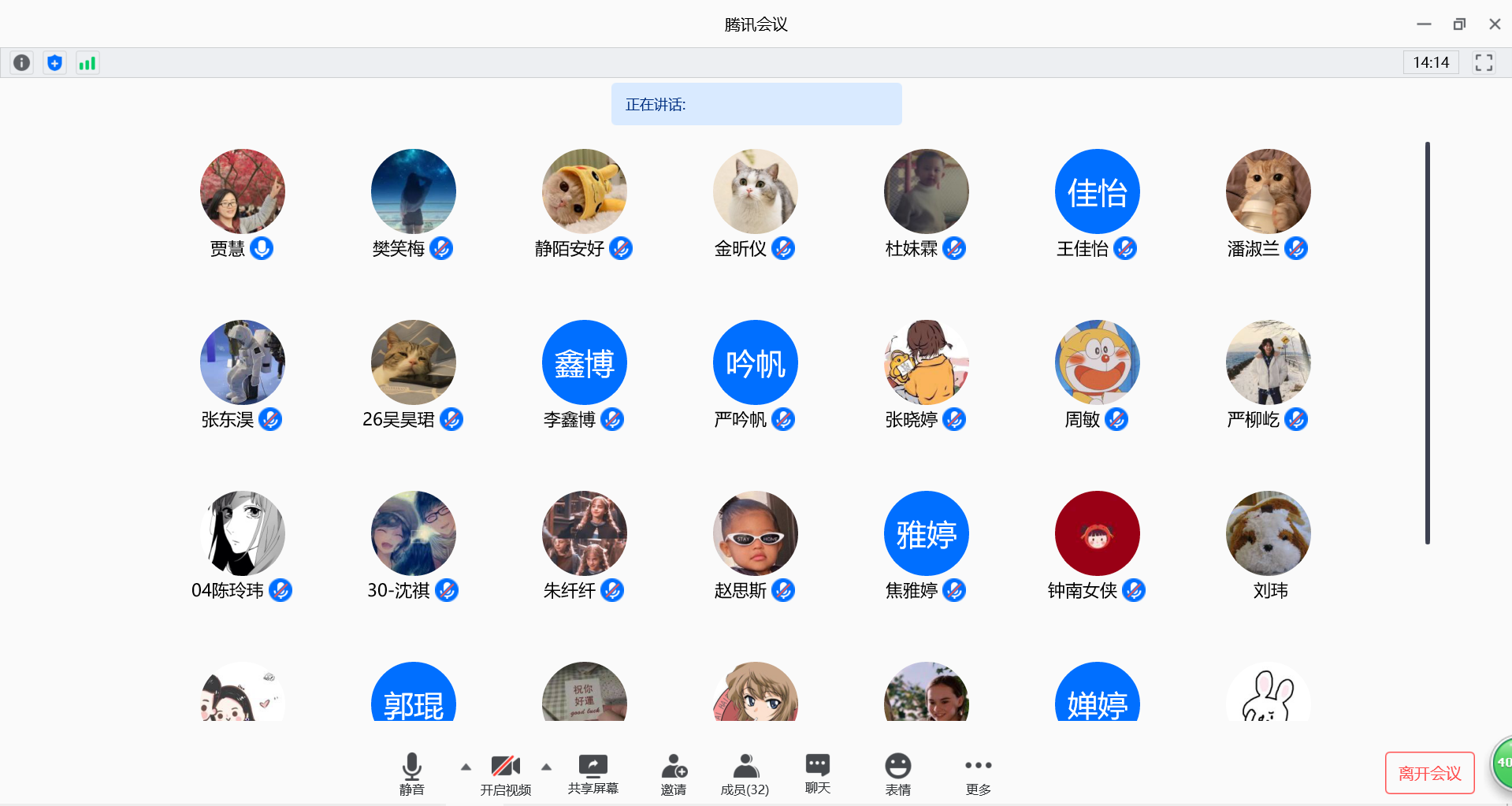Turn on camera with 开启视频
Image resolution: width=1512 pixels, height=806 pixels.
pos(505,773)
